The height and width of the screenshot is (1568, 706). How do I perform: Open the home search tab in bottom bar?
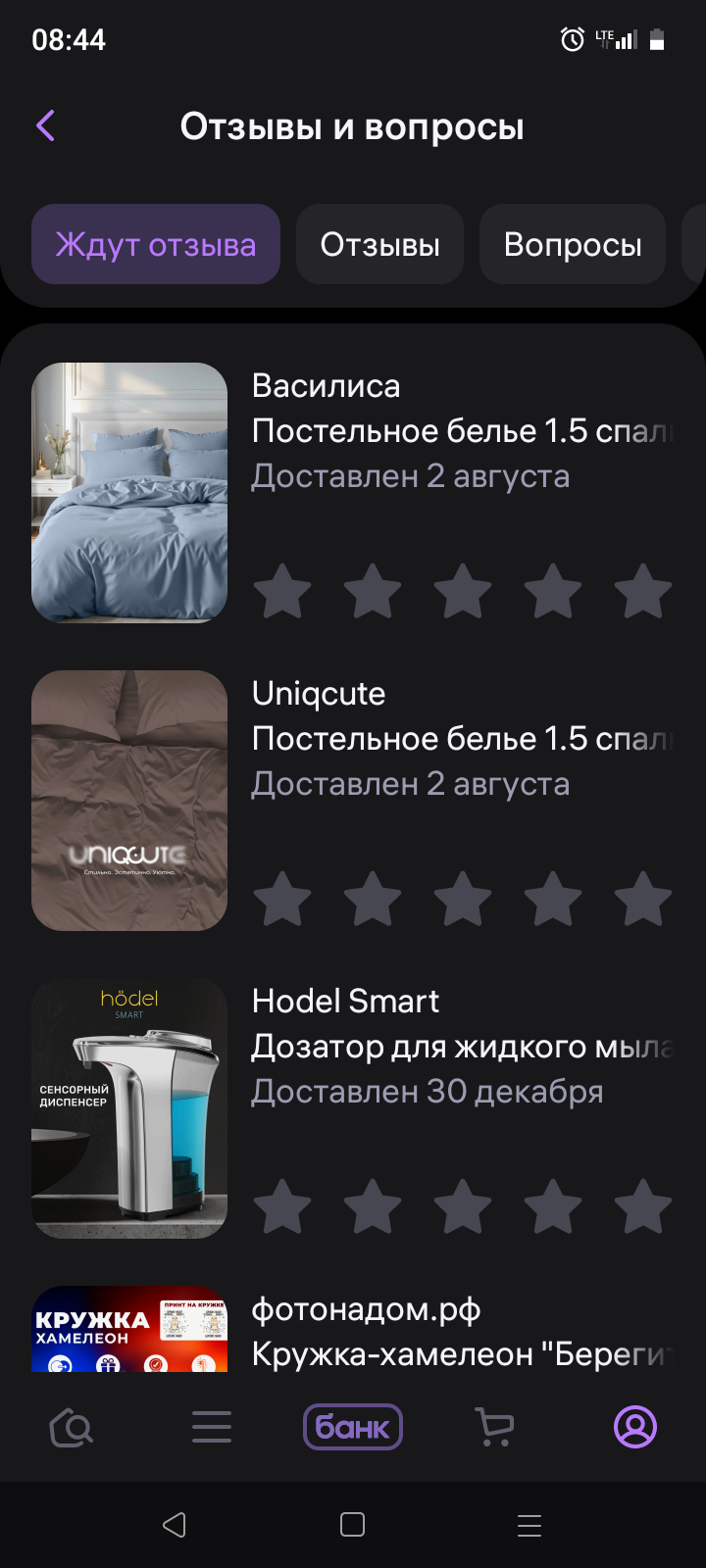point(72,1427)
